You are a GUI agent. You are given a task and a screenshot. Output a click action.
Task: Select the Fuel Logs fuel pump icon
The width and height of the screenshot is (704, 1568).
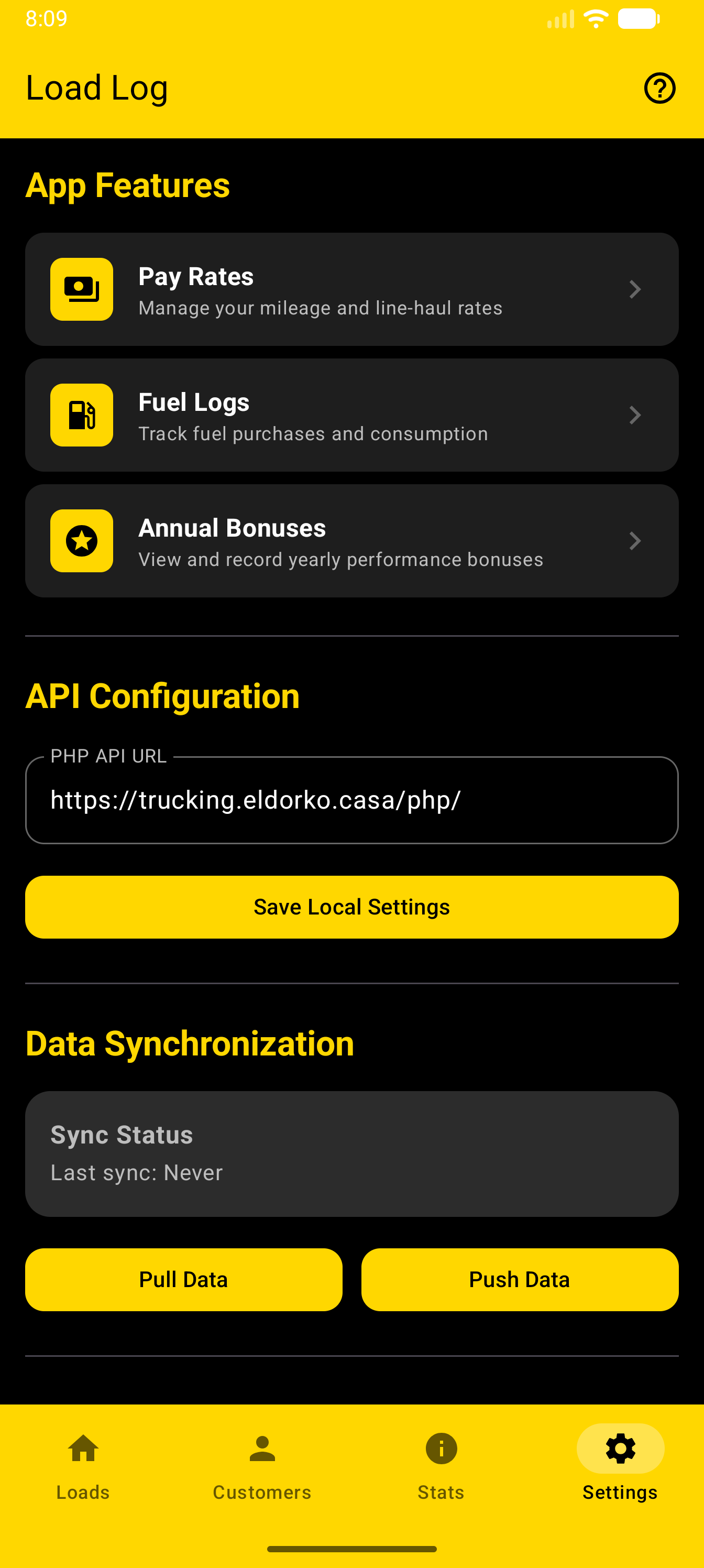coord(81,415)
